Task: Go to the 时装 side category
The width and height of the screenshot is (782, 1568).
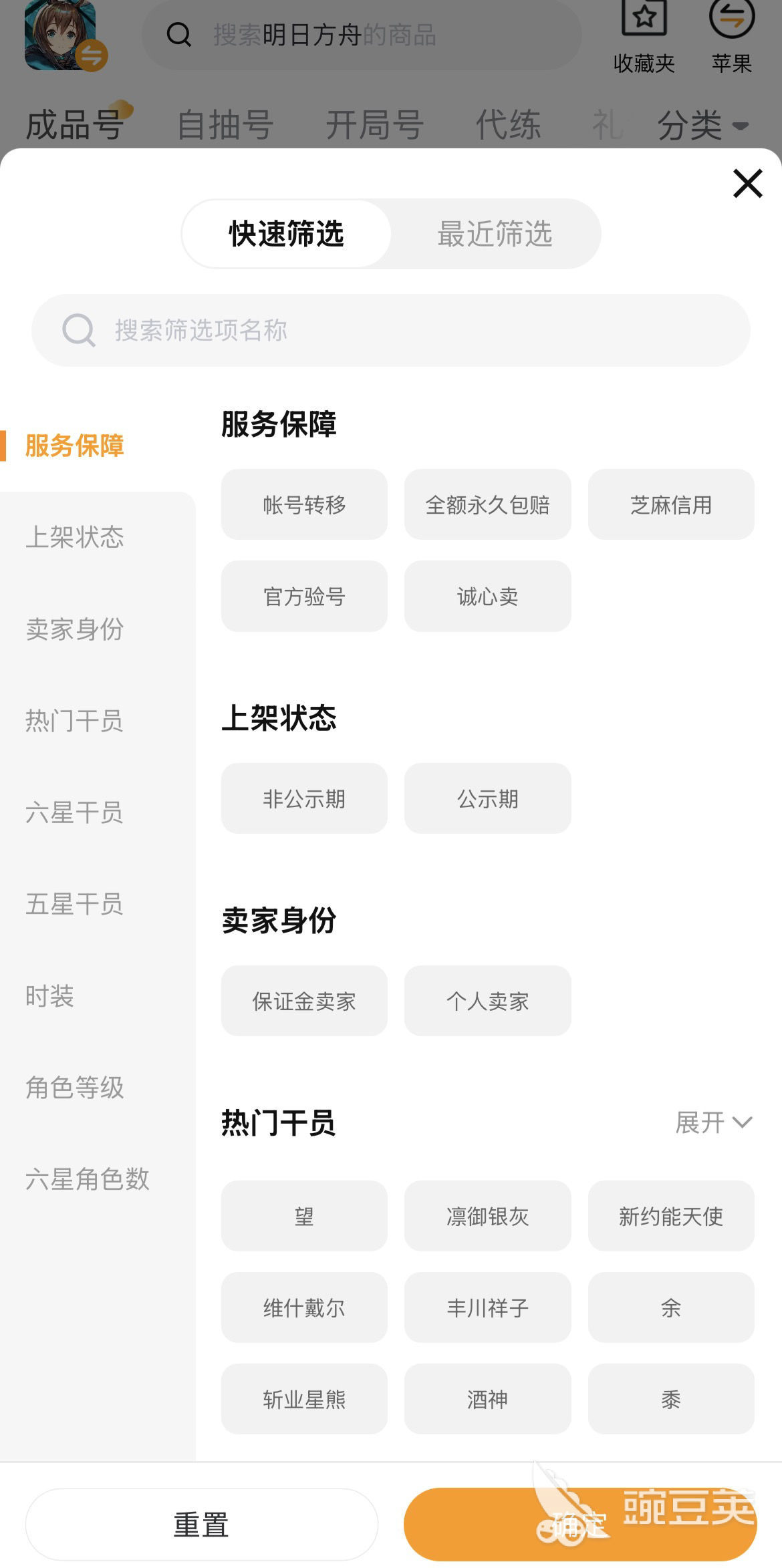Action: (x=49, y=996)
